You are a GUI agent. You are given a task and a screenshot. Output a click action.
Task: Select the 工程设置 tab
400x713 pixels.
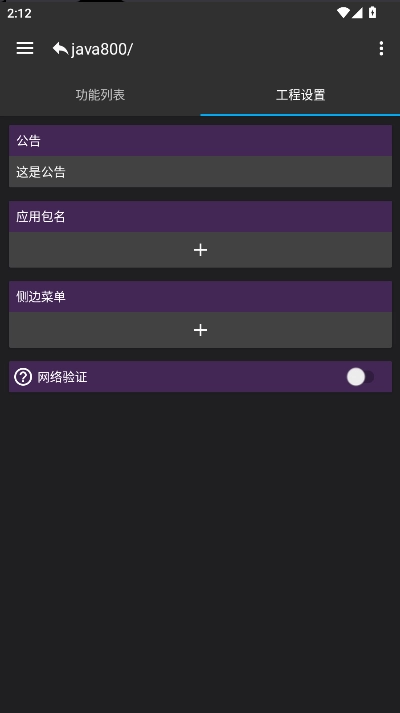click(x=300, y=95)
